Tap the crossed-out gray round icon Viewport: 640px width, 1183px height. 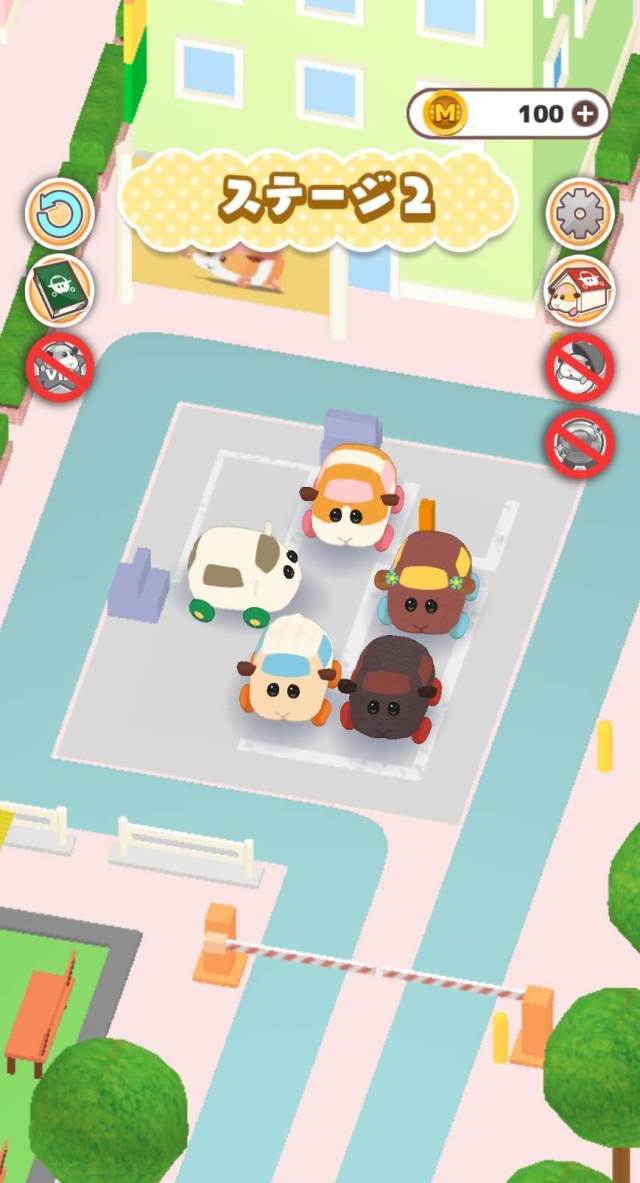[580, 443]
